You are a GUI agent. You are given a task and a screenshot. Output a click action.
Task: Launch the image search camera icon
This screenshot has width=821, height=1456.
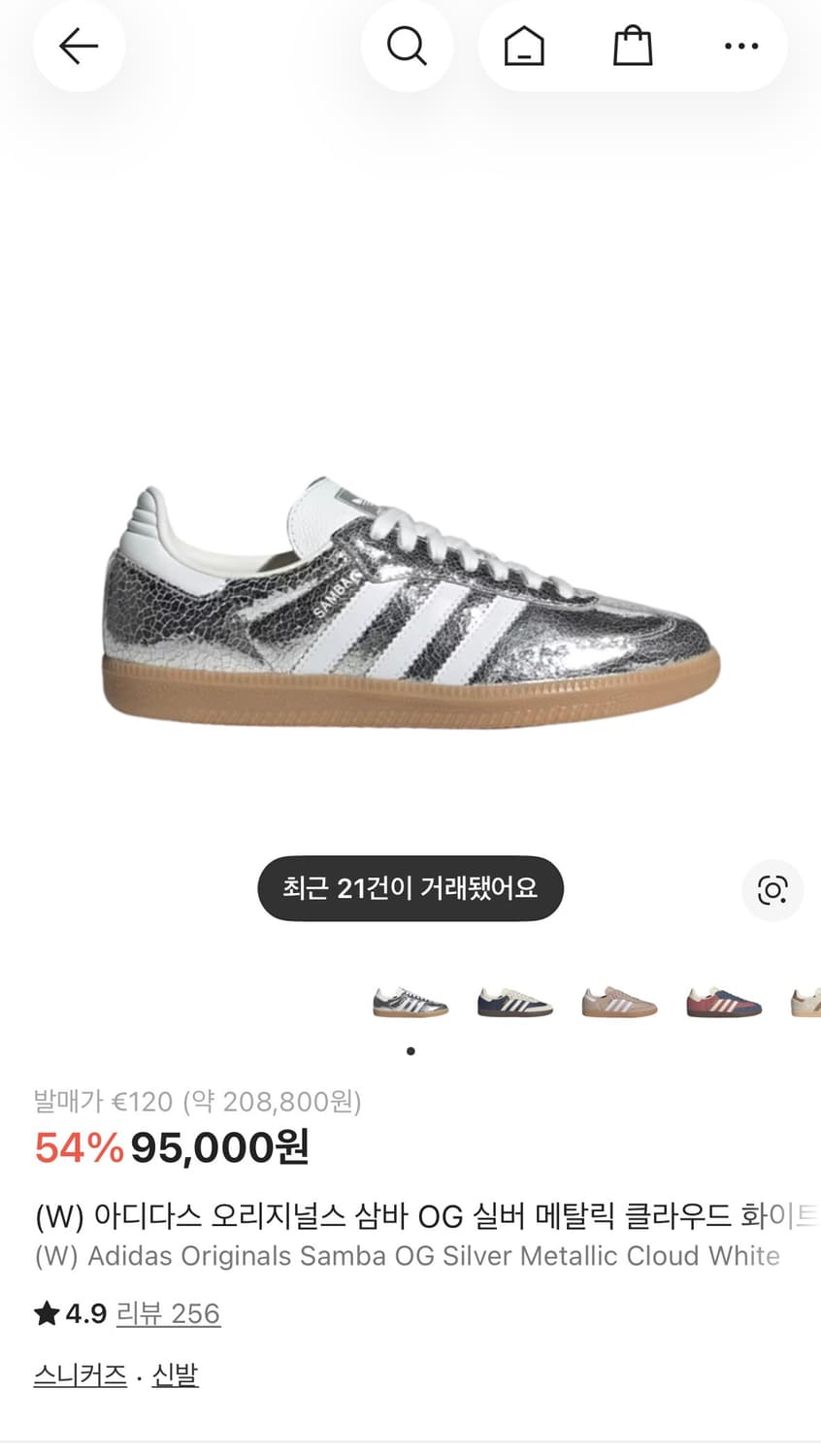[x=772, y=889]
